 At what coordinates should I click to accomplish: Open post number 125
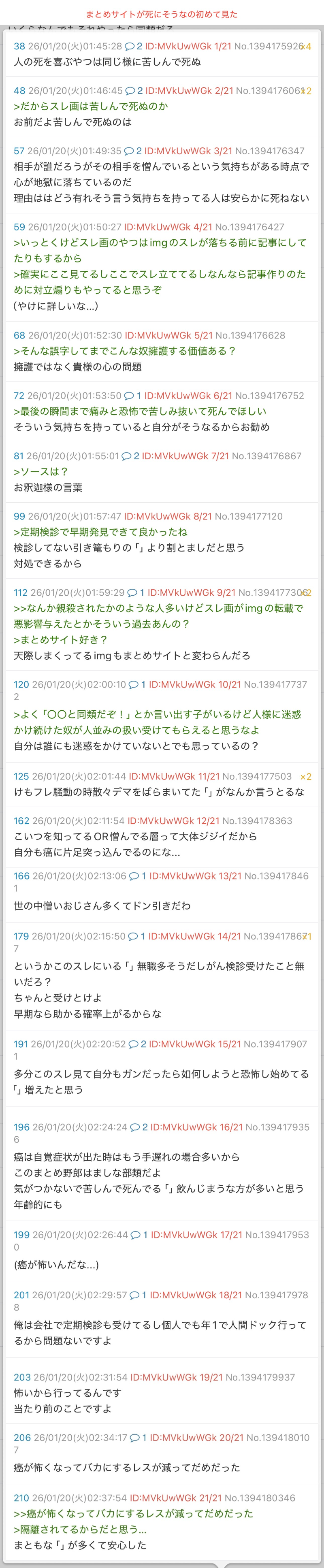coord(21,776)
